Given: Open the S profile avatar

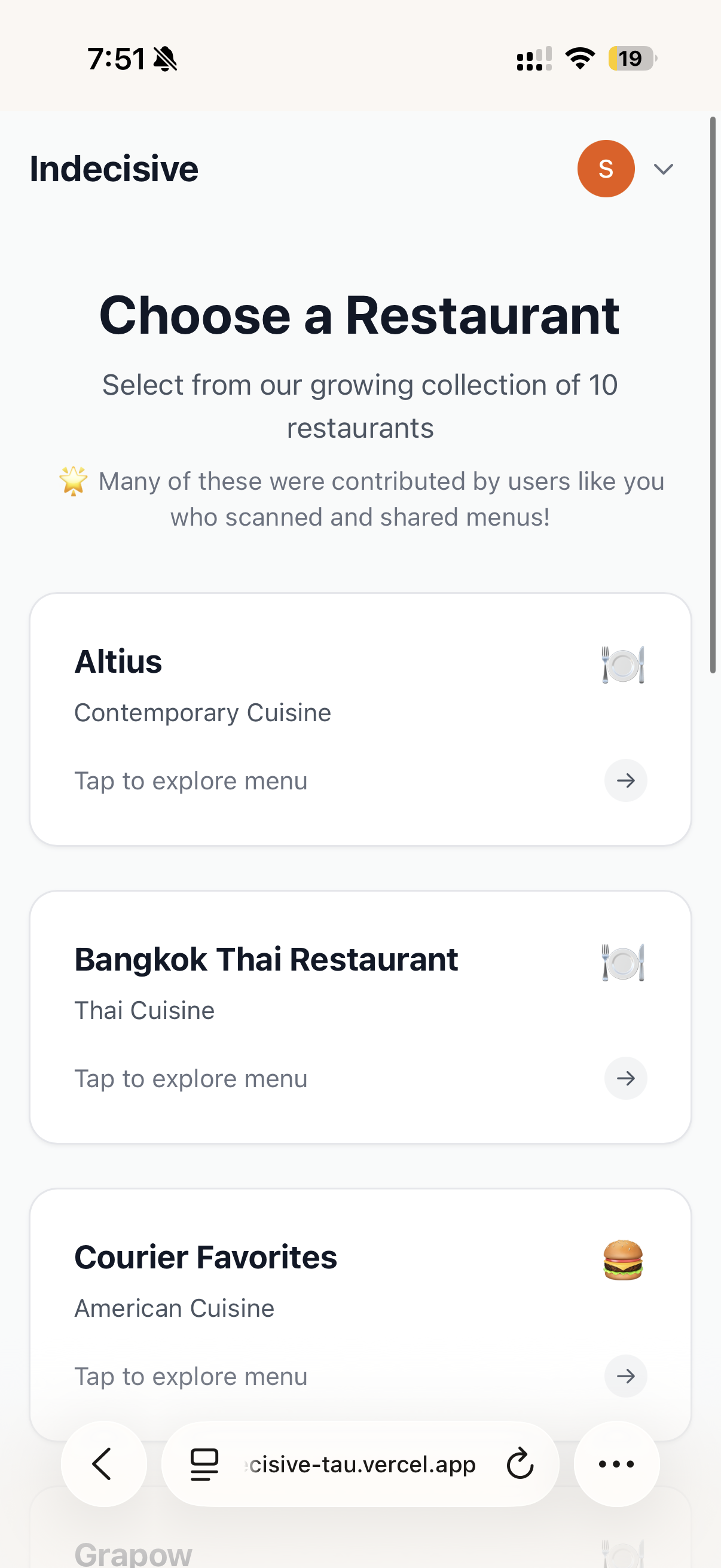Looking at the screenshot, I should (x=606, y=169).
